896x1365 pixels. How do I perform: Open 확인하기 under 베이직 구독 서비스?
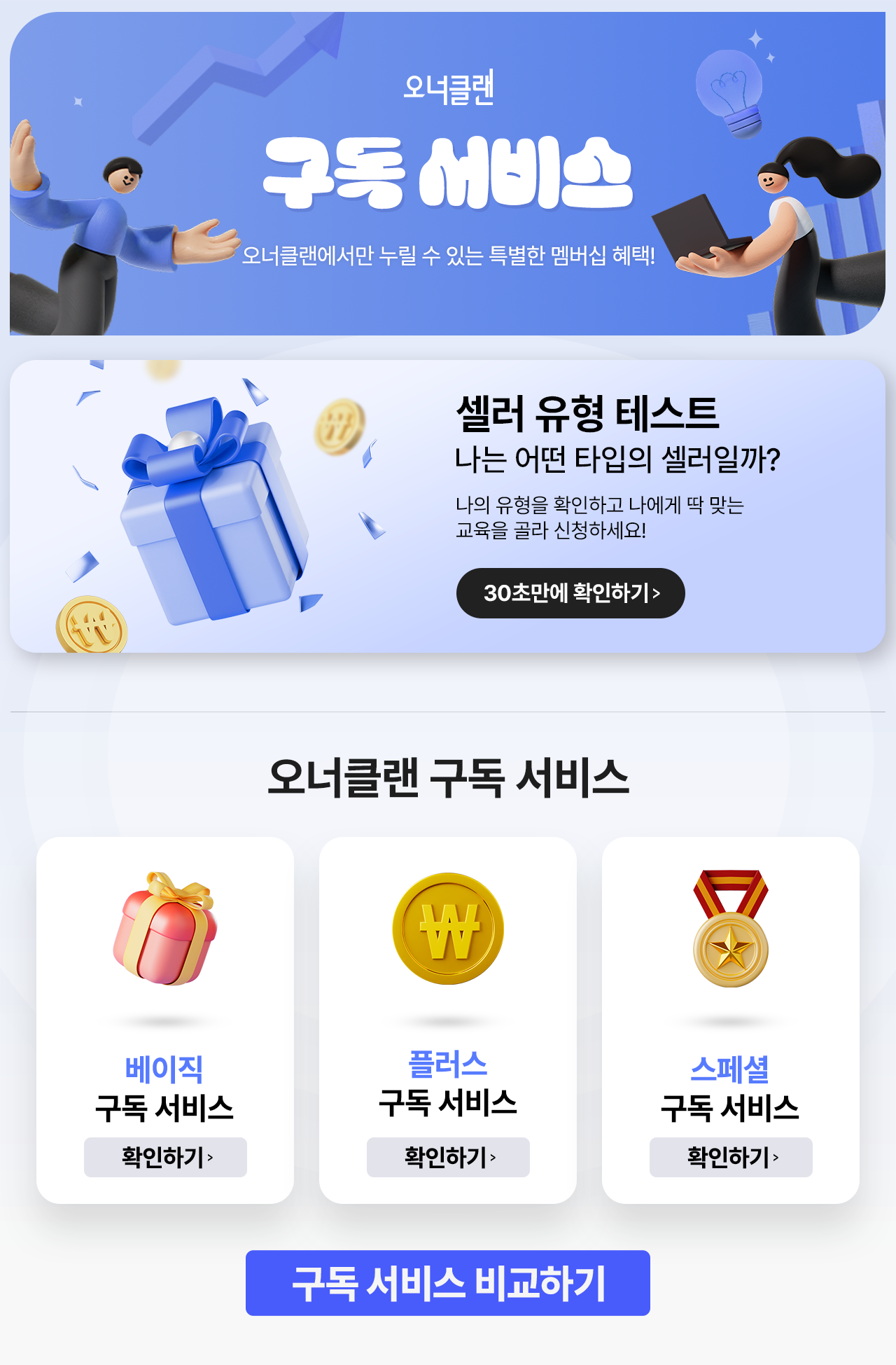[165, 1157]
